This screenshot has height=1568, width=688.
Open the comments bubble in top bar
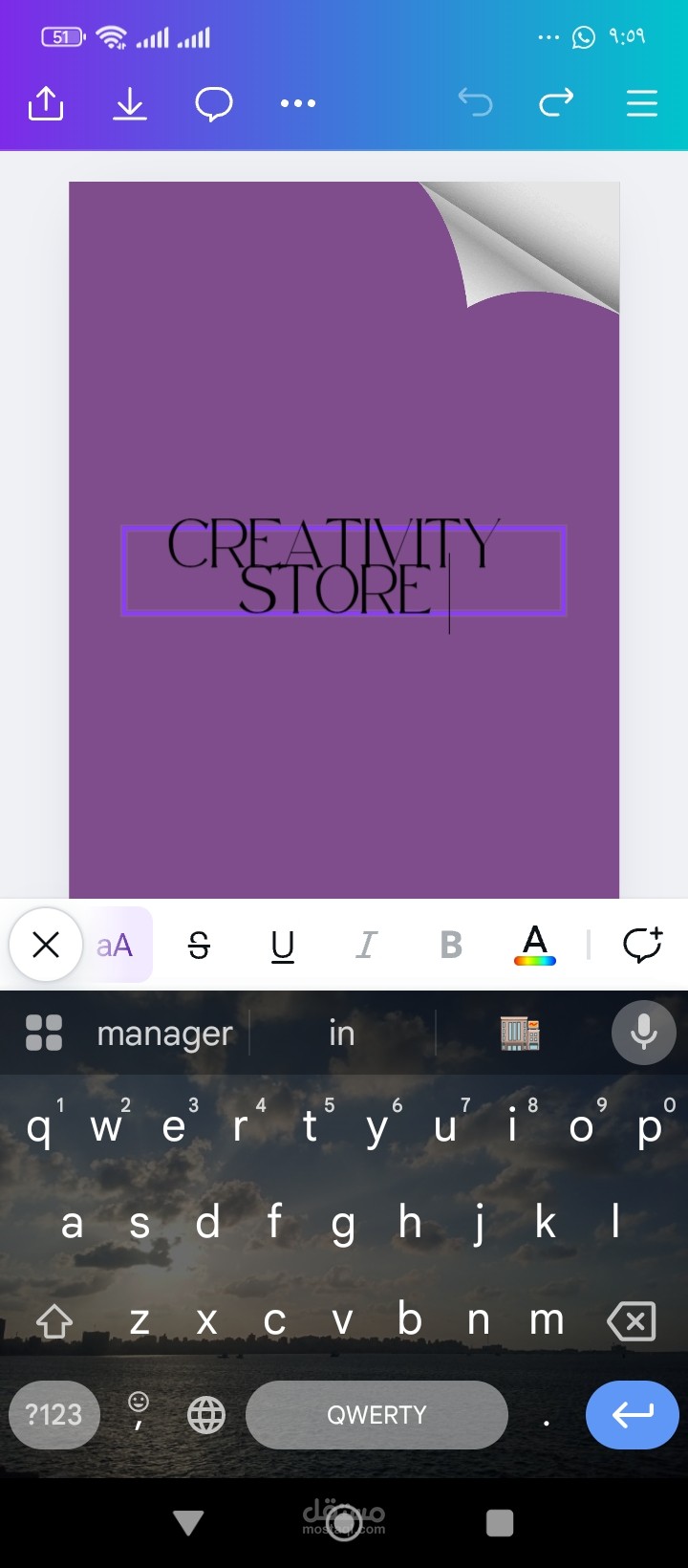click(x=214, y=103)
